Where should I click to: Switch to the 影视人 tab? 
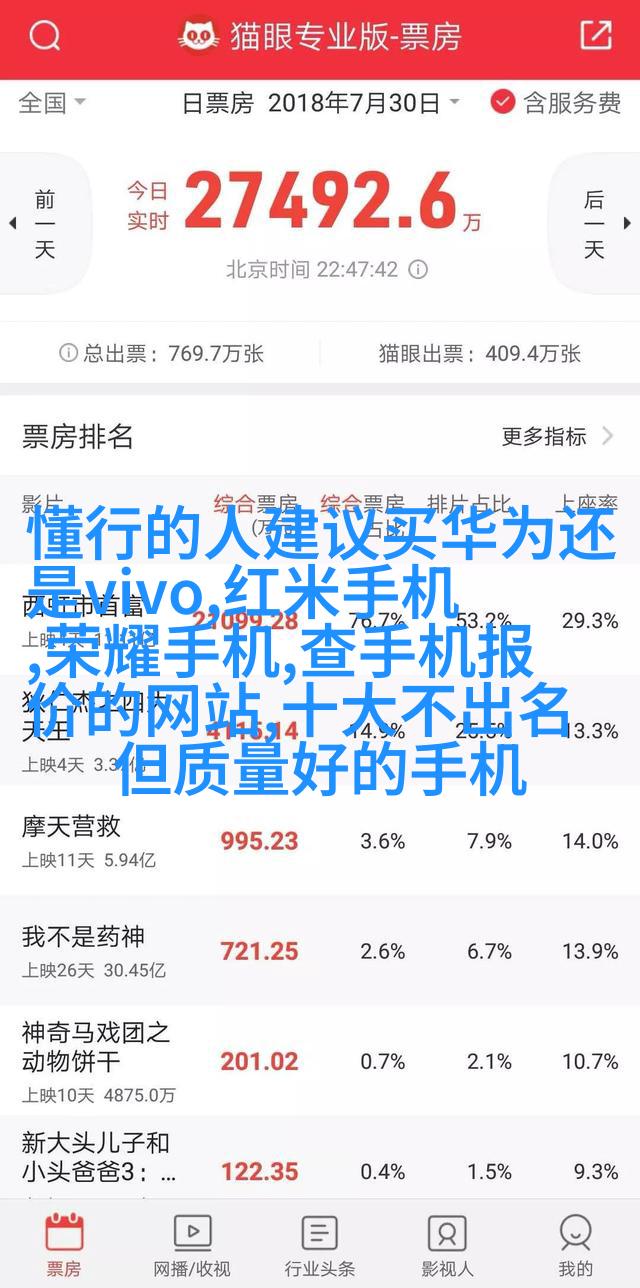pos(447,1245)
